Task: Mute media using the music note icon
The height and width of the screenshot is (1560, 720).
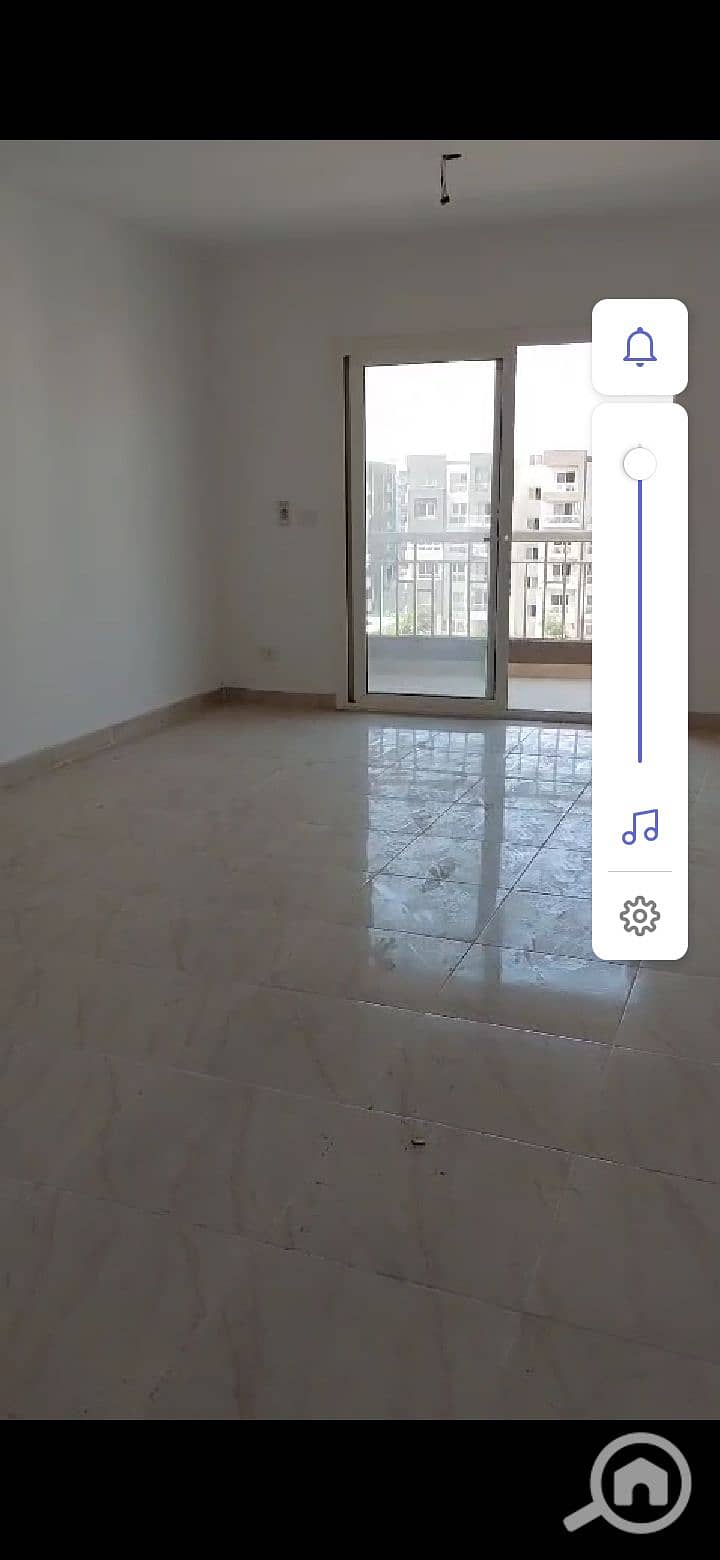Action: pos(640,827)
